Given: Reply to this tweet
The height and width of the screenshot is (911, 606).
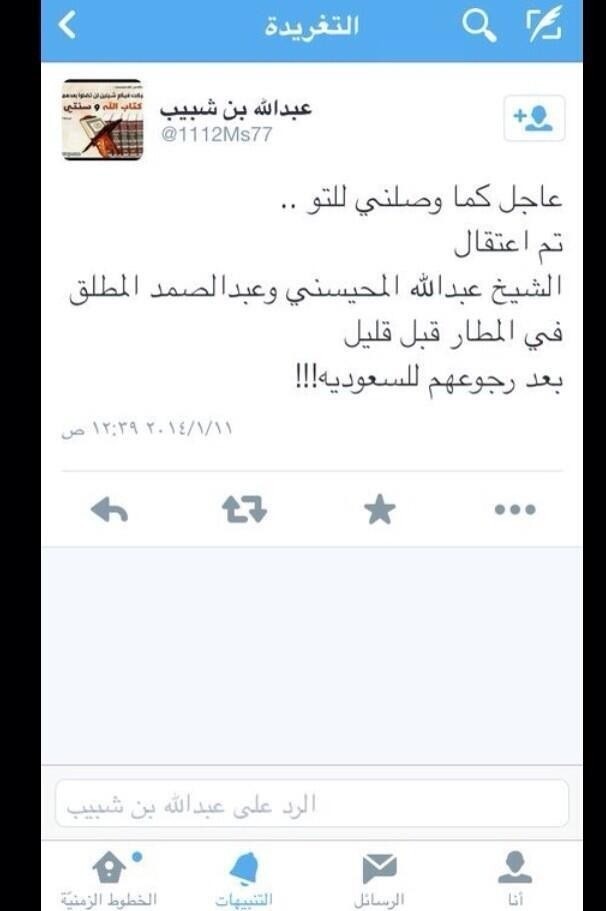Looking at the screenshot, I should point(109,511).
